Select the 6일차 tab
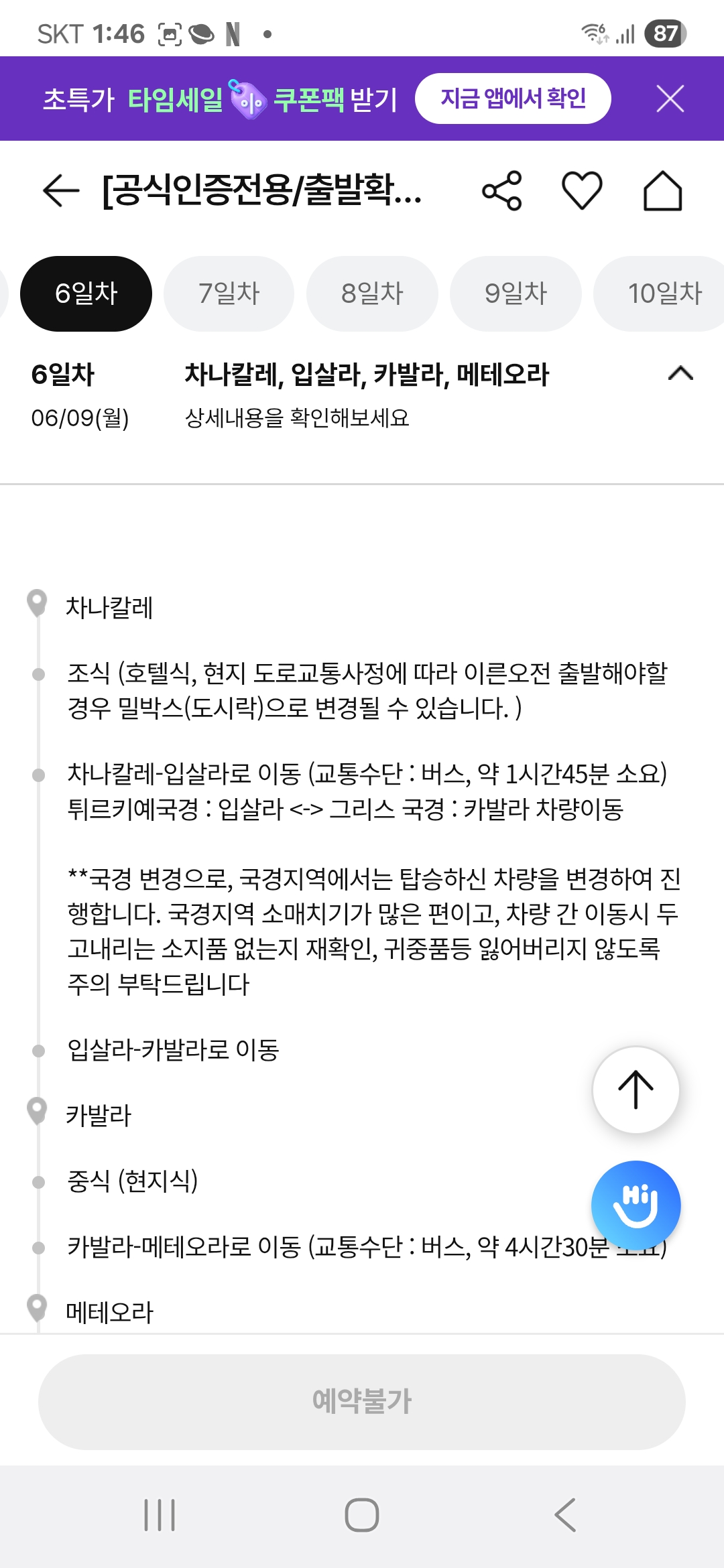This screenshot has height=1568, width=724. pyautogui.click(x=86, y=293)
